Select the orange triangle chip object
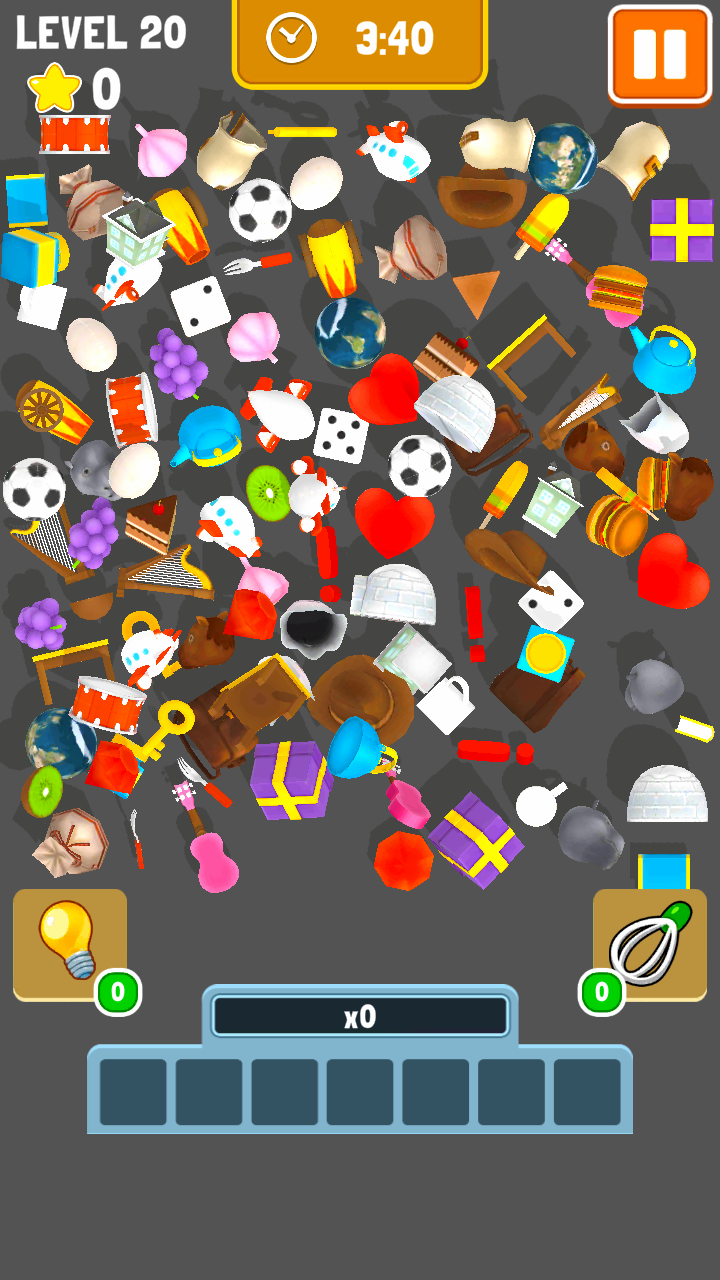 (x=477, y=292)
